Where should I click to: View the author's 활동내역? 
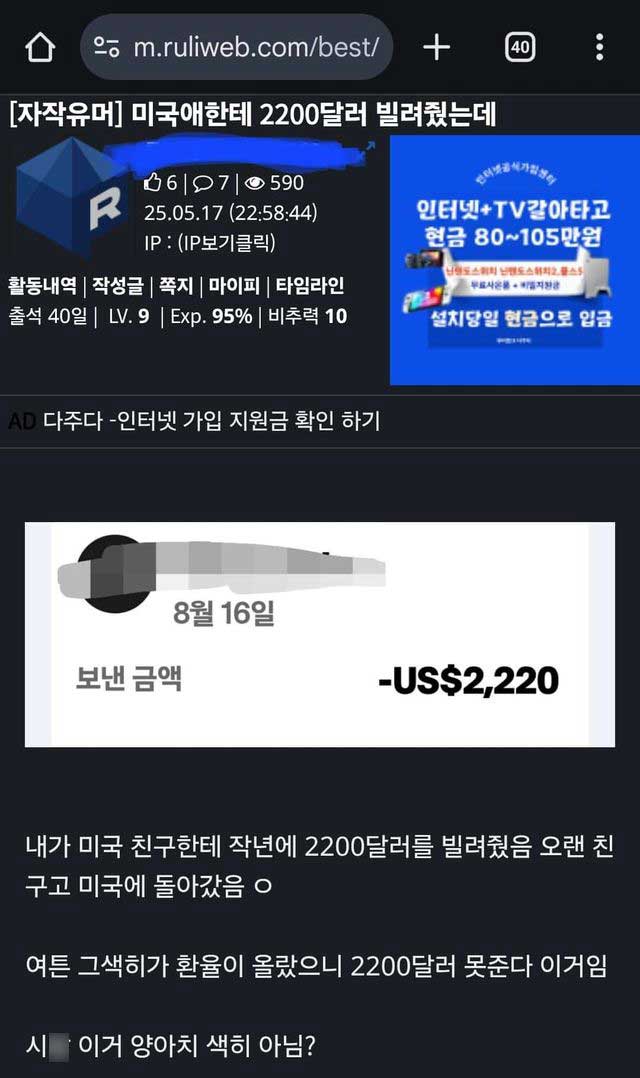pyautogui.click(x=42, y=286)
